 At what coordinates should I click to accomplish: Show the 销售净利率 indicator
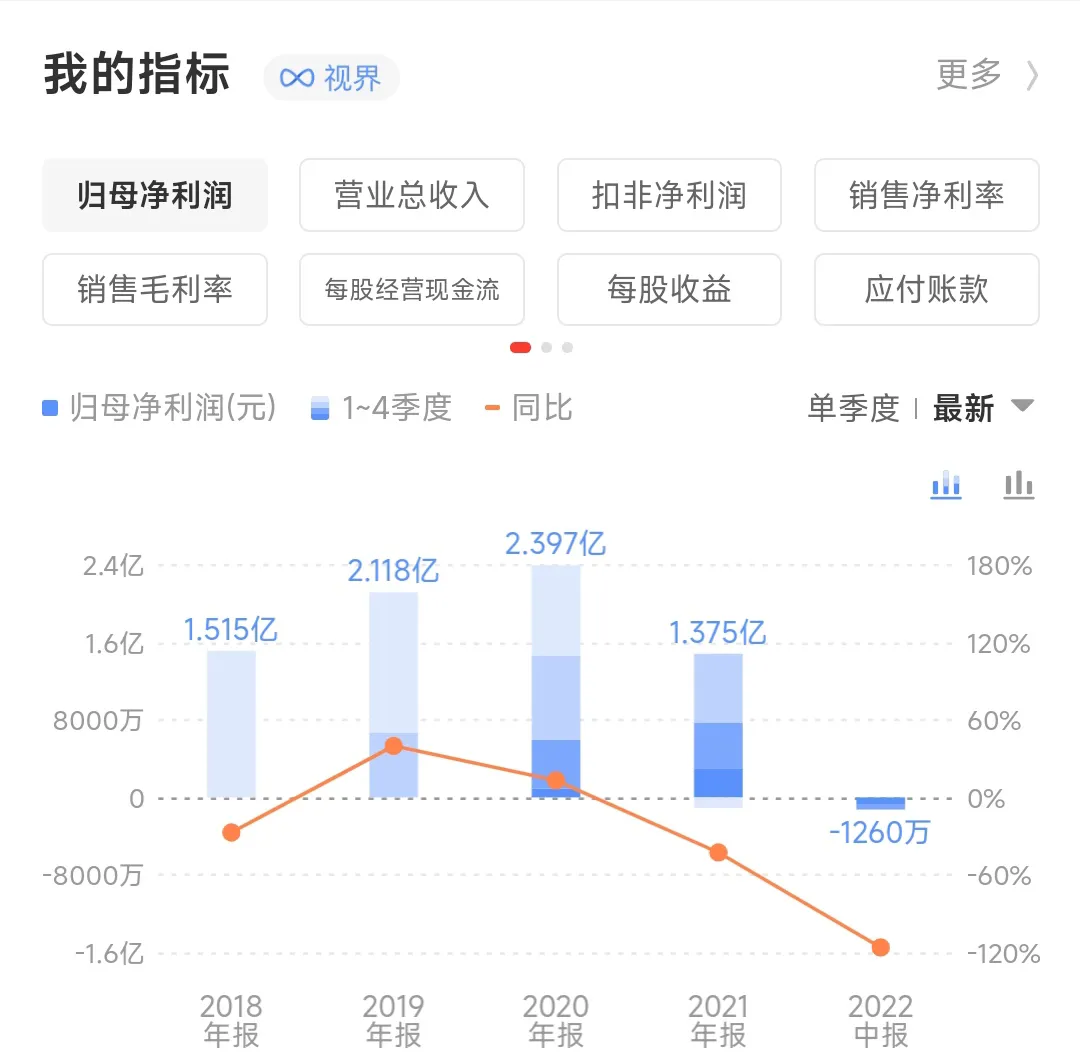926,195
